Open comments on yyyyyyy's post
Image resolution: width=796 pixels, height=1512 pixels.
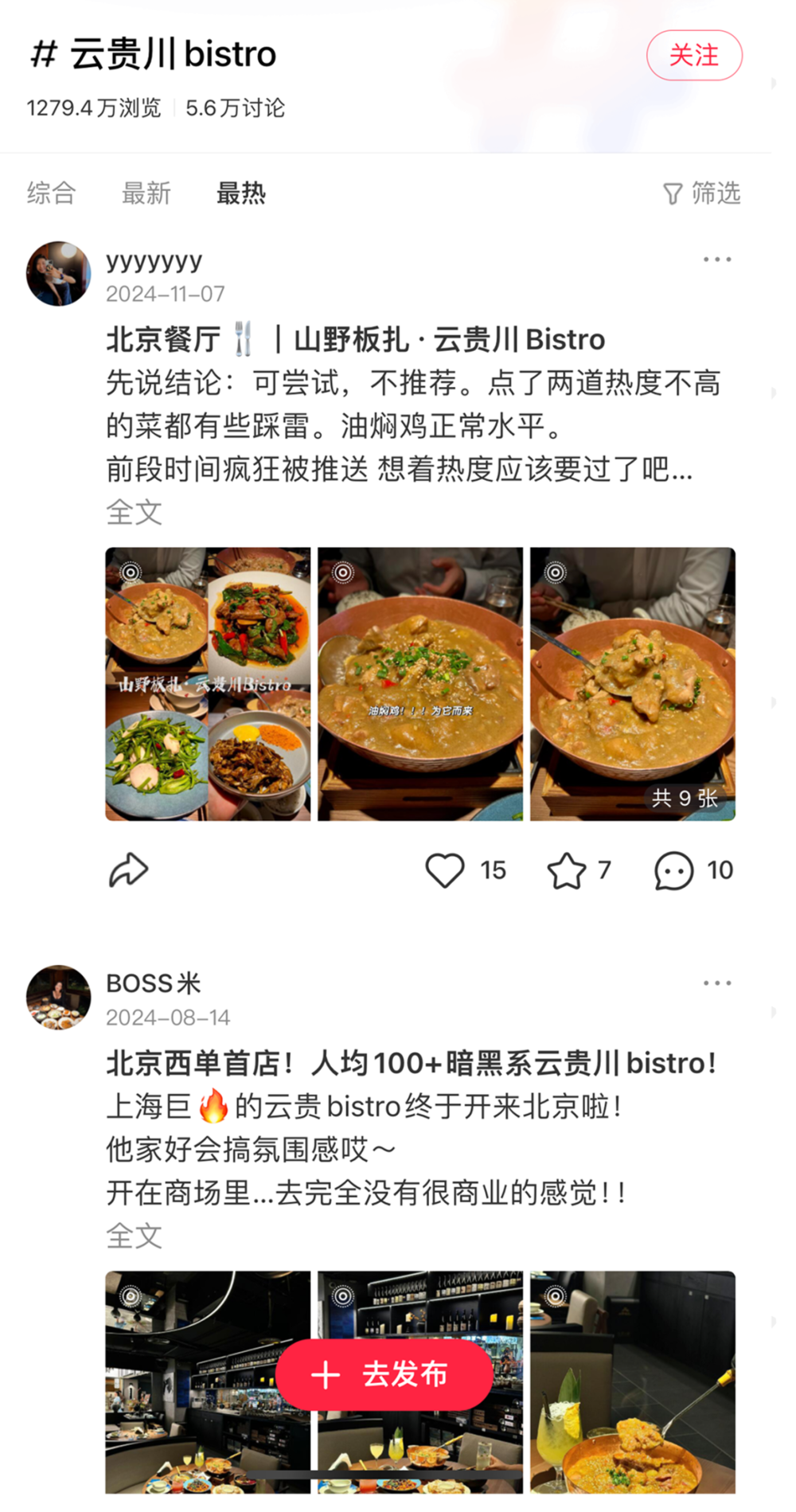(x=674, y=869)
